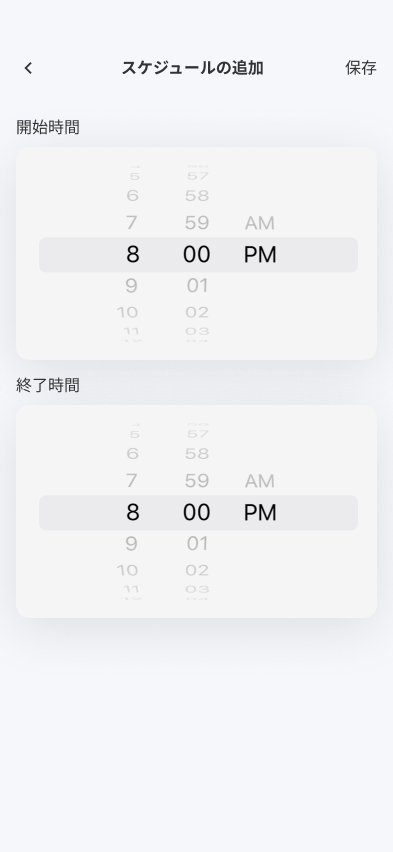Screen dimensions: 393x852
Task: Select hour 9 in 終了時間 picker
Action: pos(132,543)
